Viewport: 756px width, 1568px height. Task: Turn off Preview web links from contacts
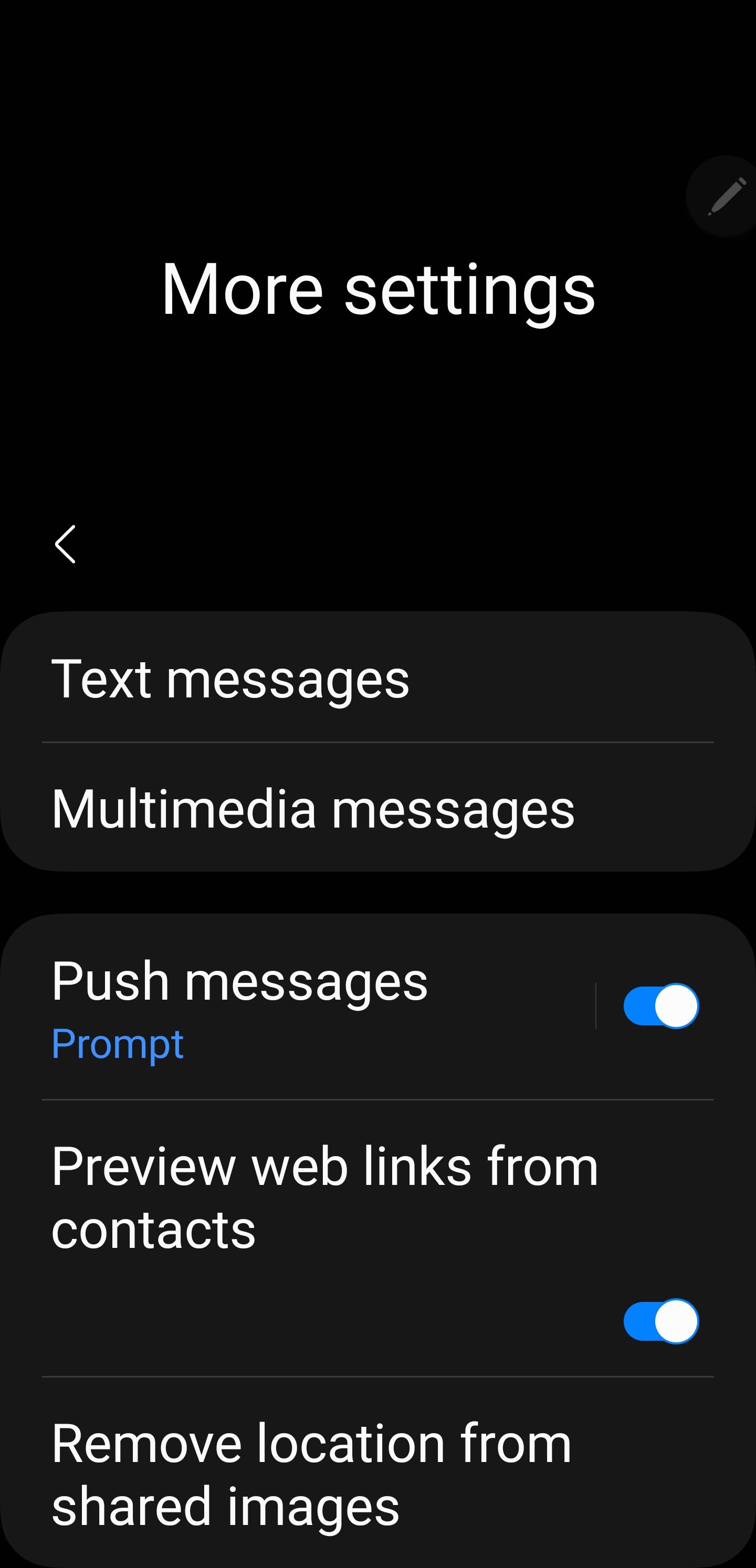point(660,1320)
